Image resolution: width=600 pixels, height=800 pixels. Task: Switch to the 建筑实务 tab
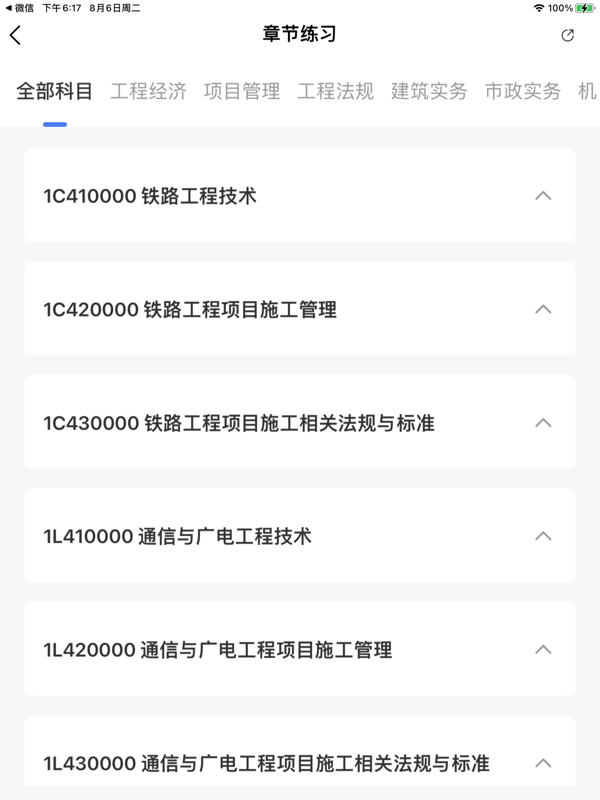(x=429, y=92)
